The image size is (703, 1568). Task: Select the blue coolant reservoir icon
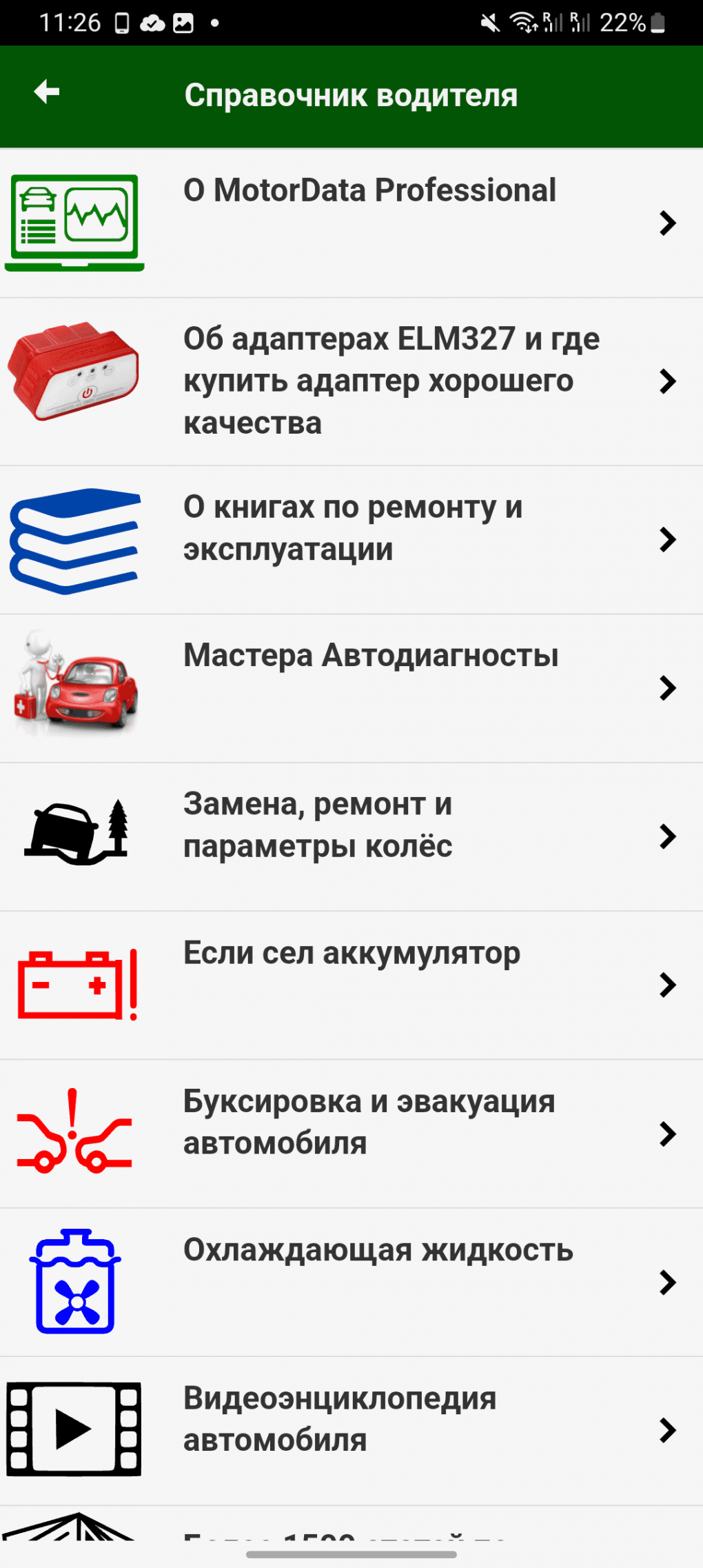point(76,1283)
